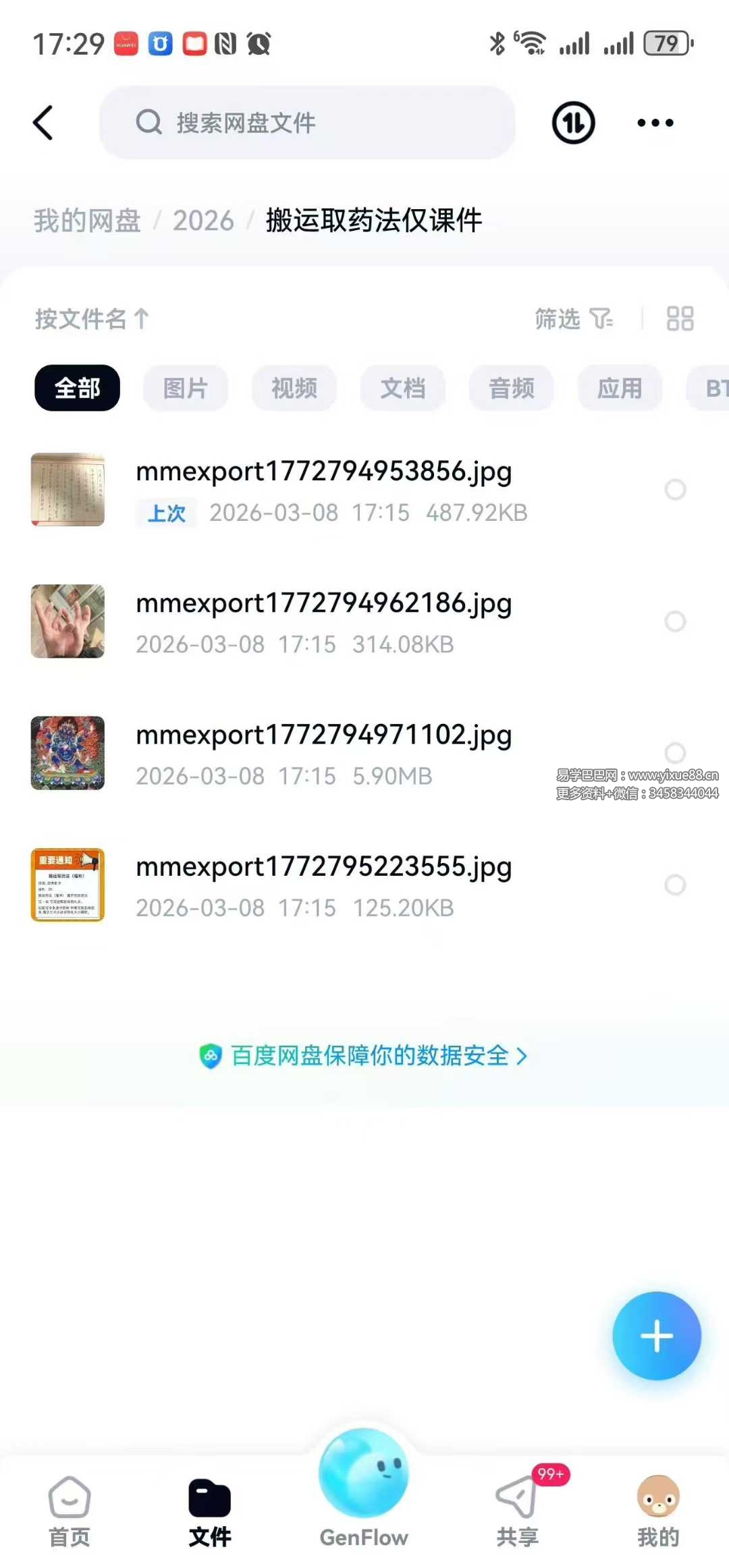Image resolution: width=729 pixels, height=1568 pixels.
Task: Tick the circle next to mmexport1772795223555.jpg
Action: pos(675,885)
